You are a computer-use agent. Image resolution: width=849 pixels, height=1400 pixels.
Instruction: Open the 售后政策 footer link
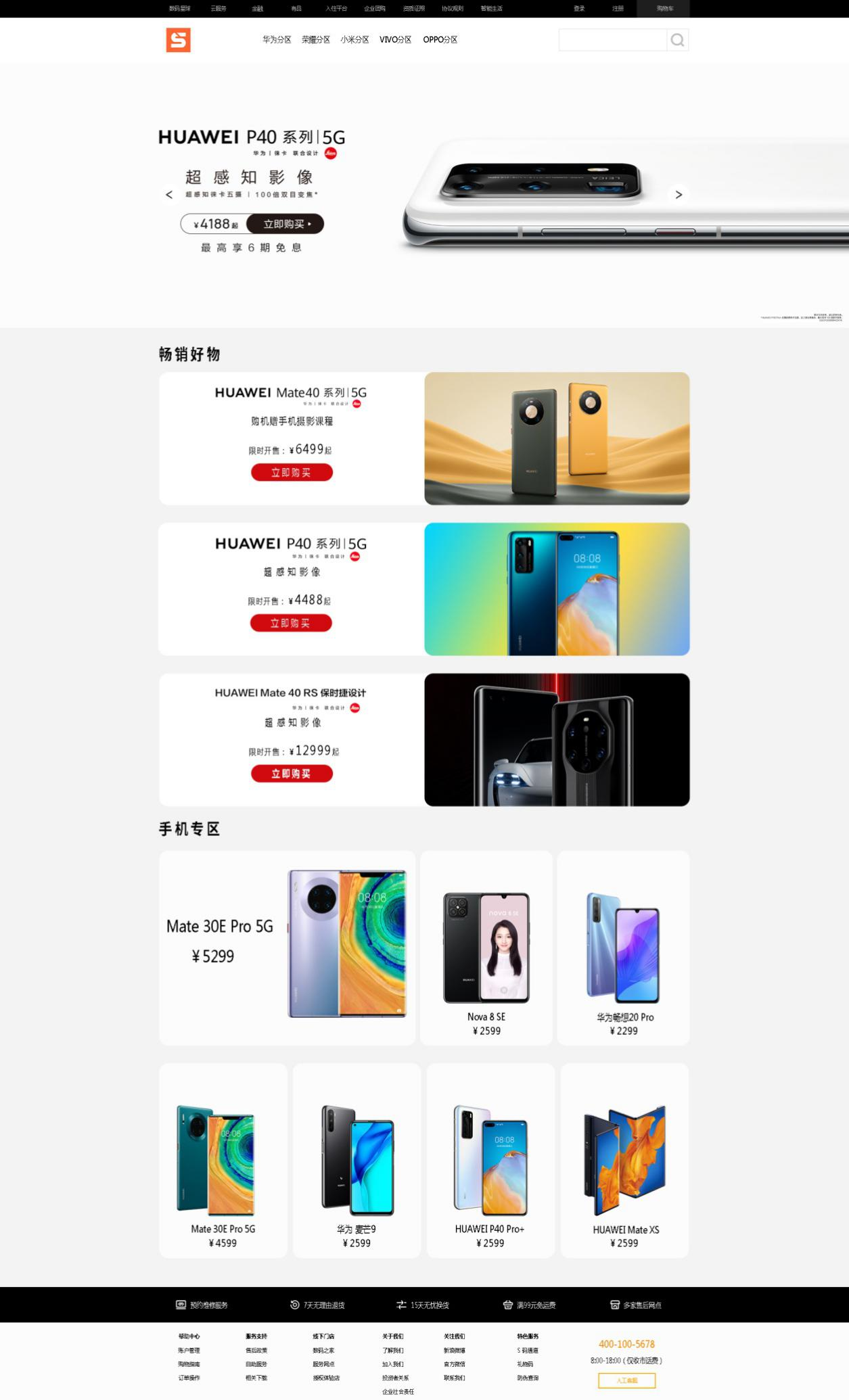pos(256,1350)
